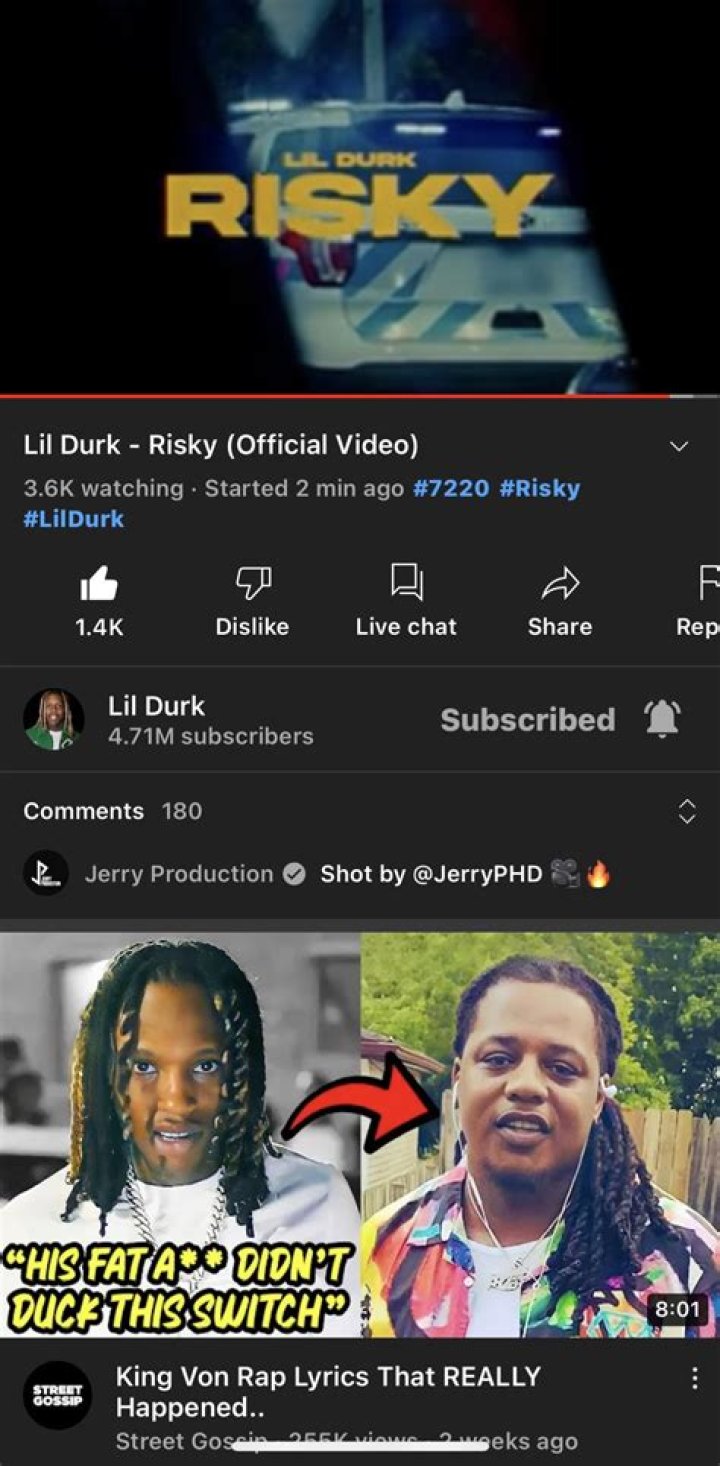Toggle the Subscribed state for Lil Durk
Image resolution: width=720 pixels, height=1466 pixels.
(528, 719)
